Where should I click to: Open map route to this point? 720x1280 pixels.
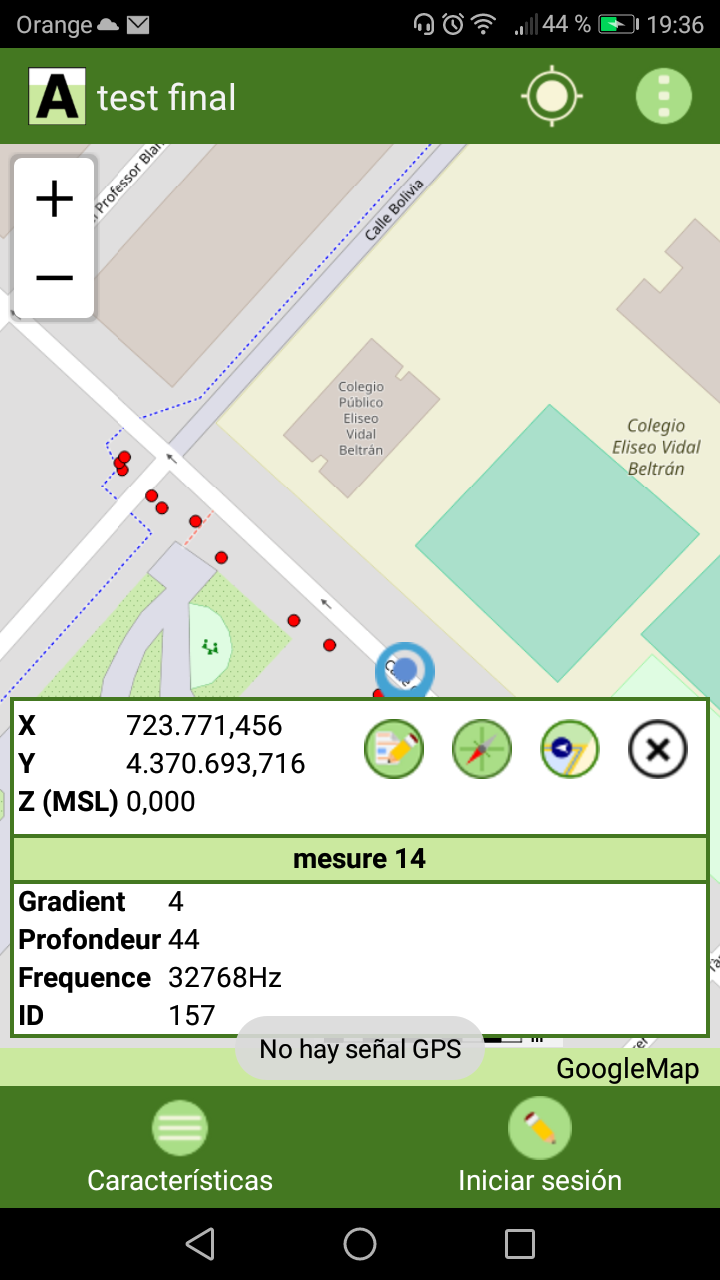pos(570,748)
